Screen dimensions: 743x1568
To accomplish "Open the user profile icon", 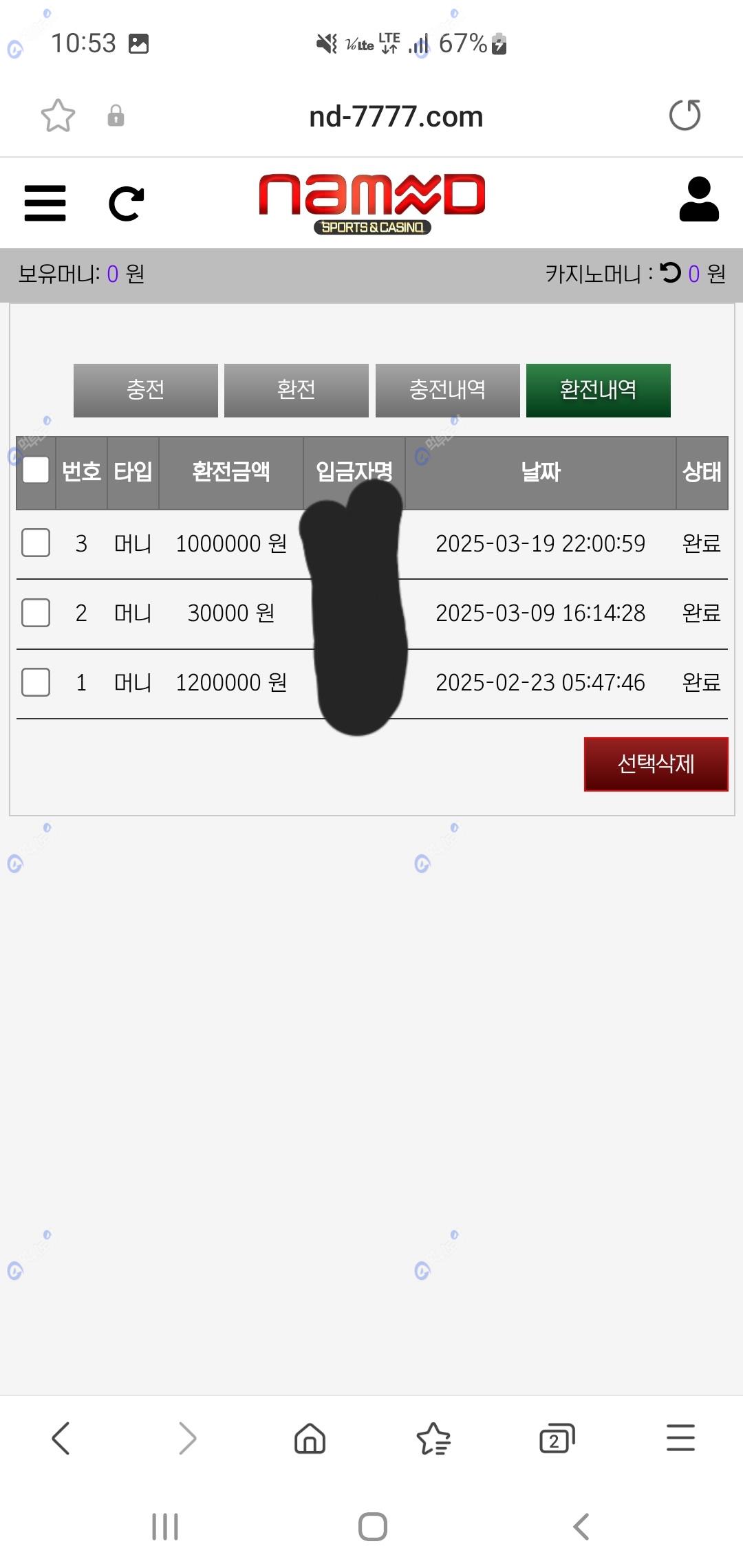I will point(698,200).
